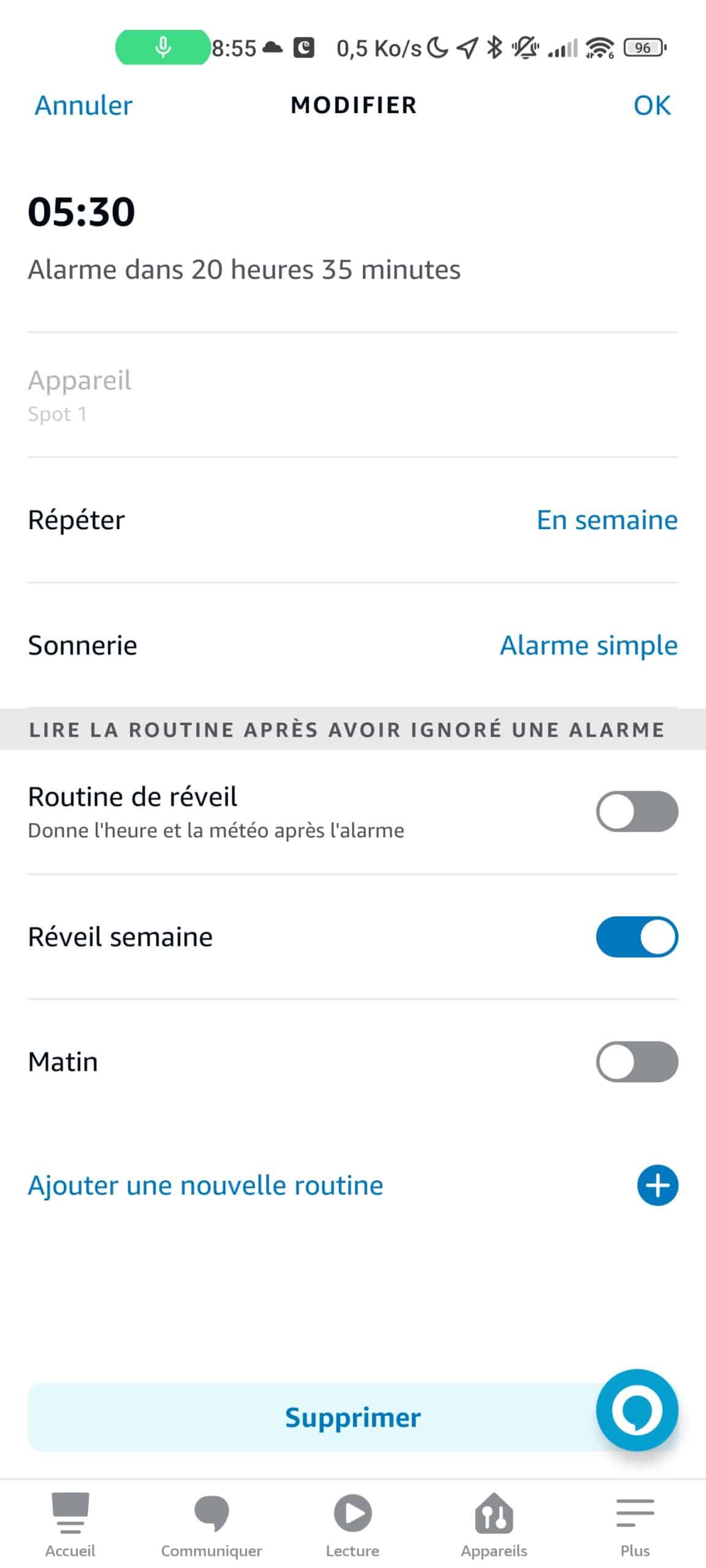Viewport: 706px width, 1568px height.
Task: Switch to the Appareils tab
Action: (x=494, y=1525)
